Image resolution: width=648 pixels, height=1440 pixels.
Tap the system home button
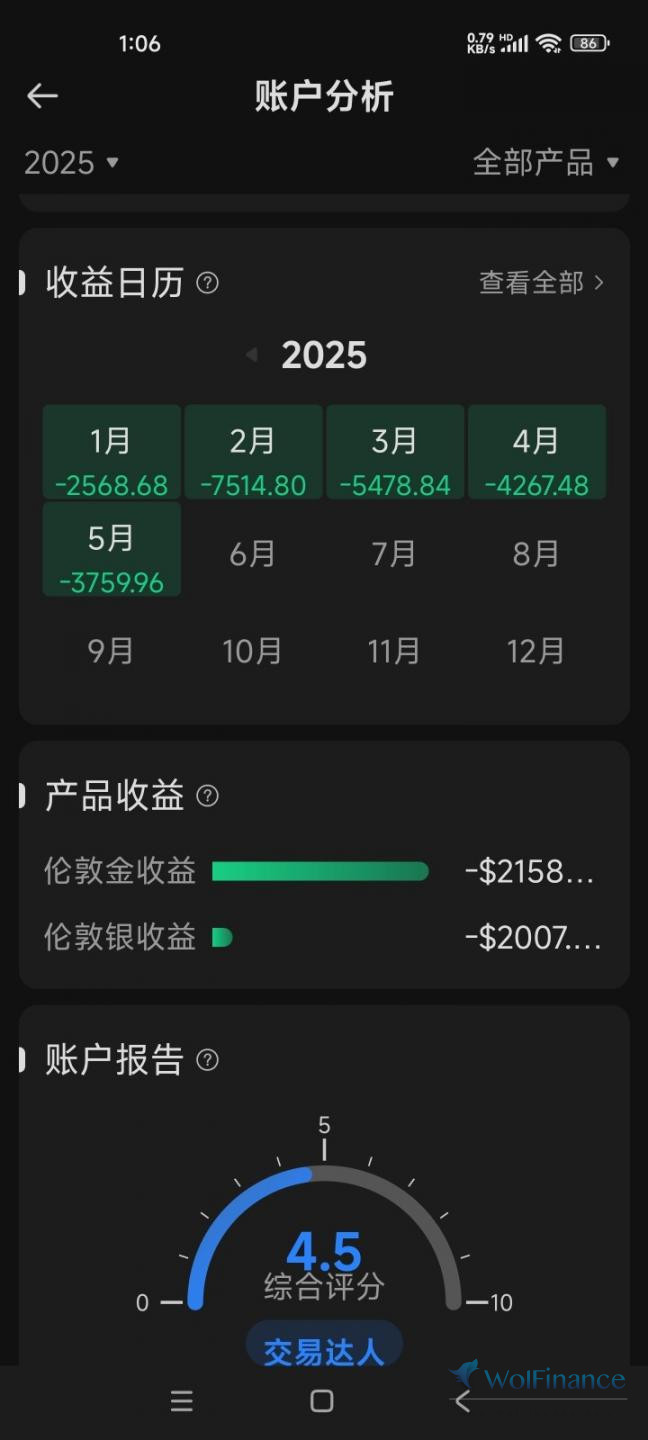coord(322,1401)
